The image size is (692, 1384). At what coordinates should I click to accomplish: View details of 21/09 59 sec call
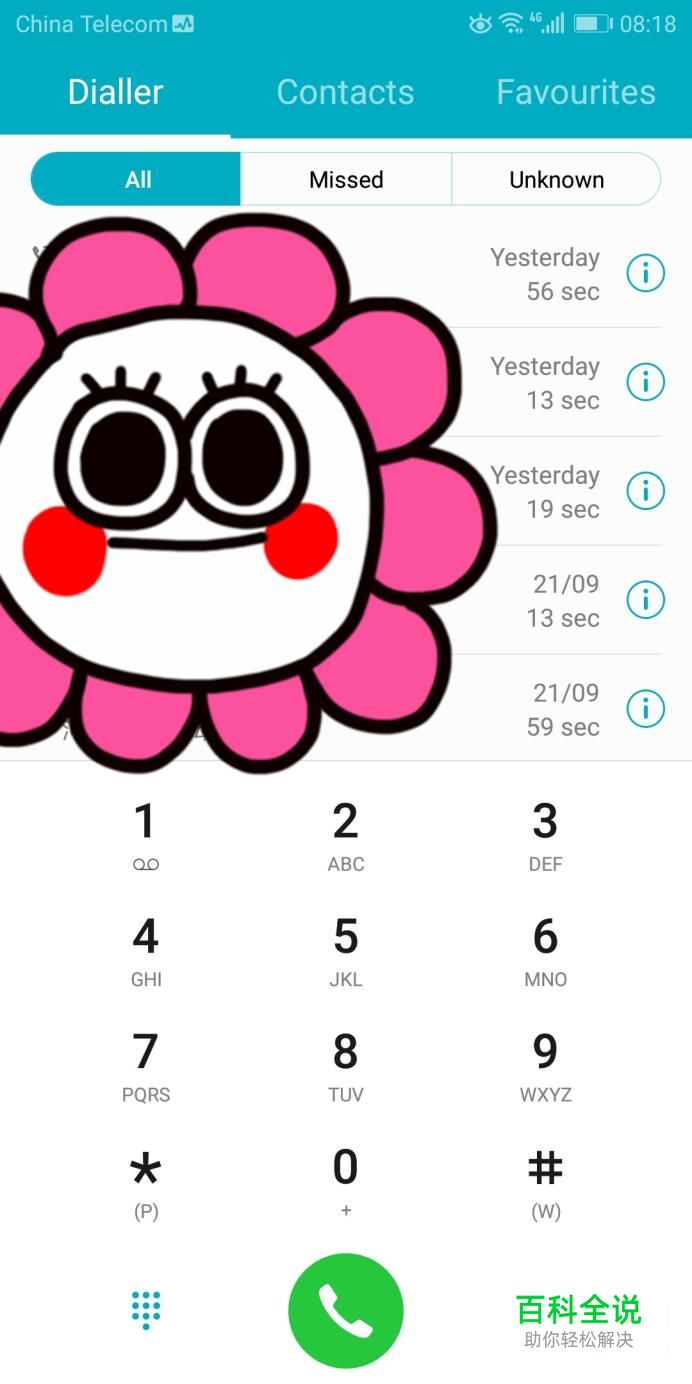645,709
